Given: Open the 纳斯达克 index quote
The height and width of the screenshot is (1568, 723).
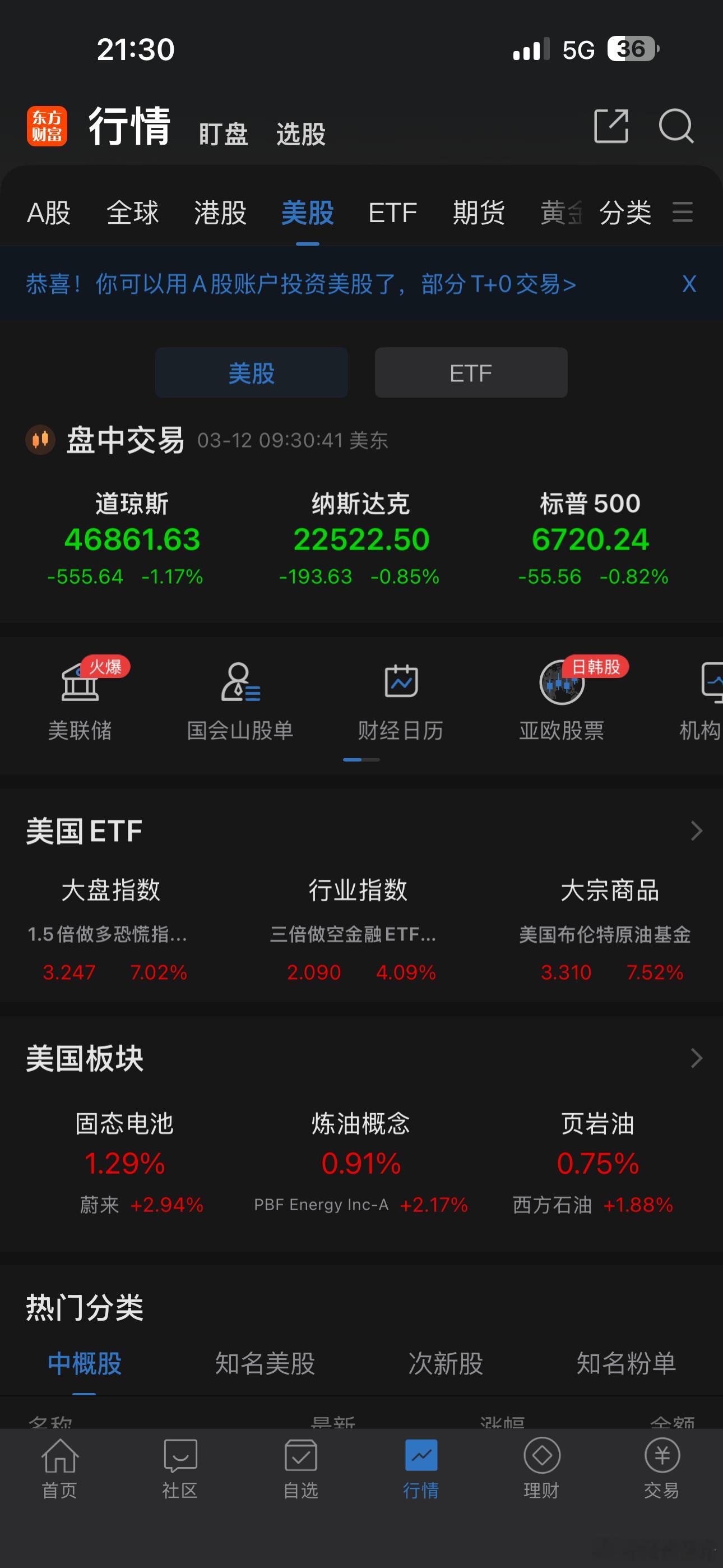Looking at the screenshot, I should coord(361,537).
